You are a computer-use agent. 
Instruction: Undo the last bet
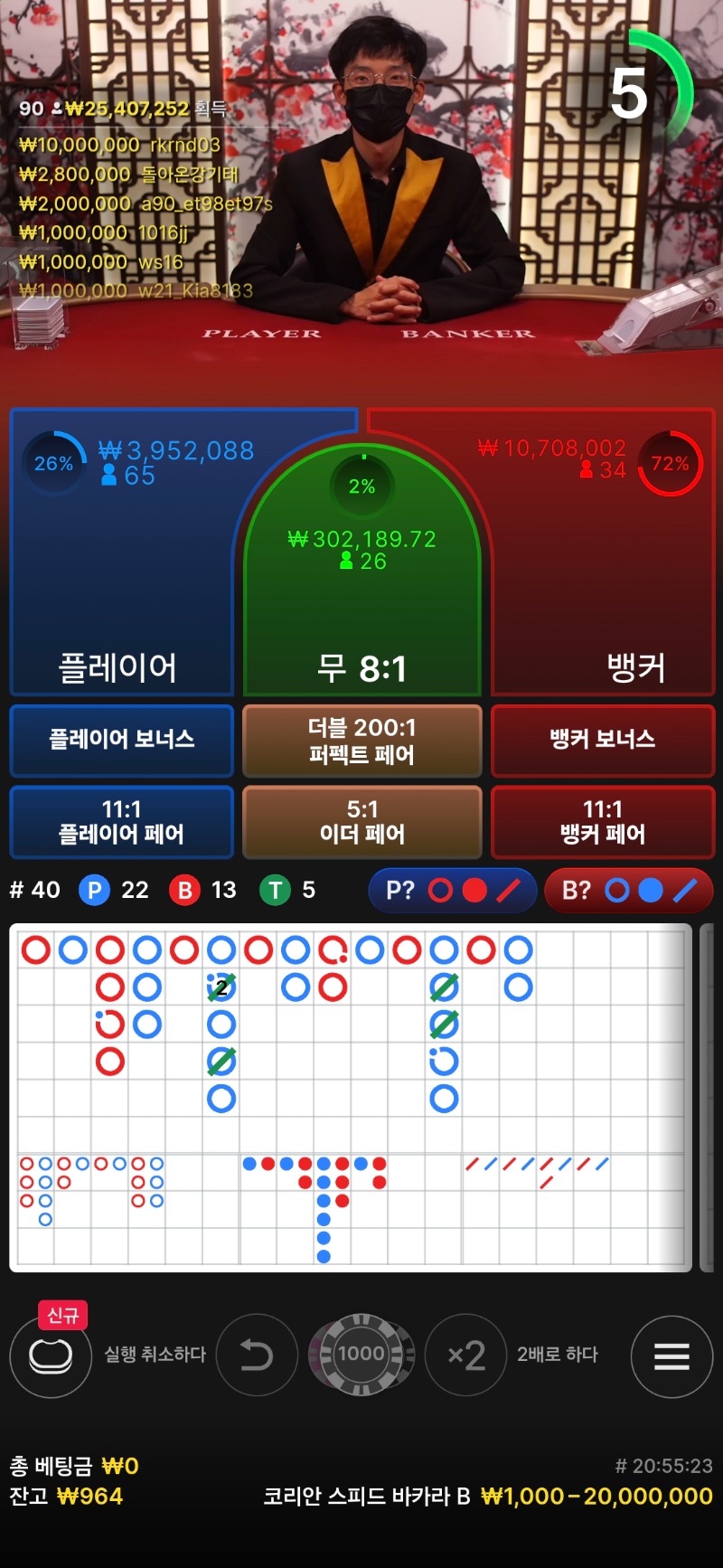257,1355
